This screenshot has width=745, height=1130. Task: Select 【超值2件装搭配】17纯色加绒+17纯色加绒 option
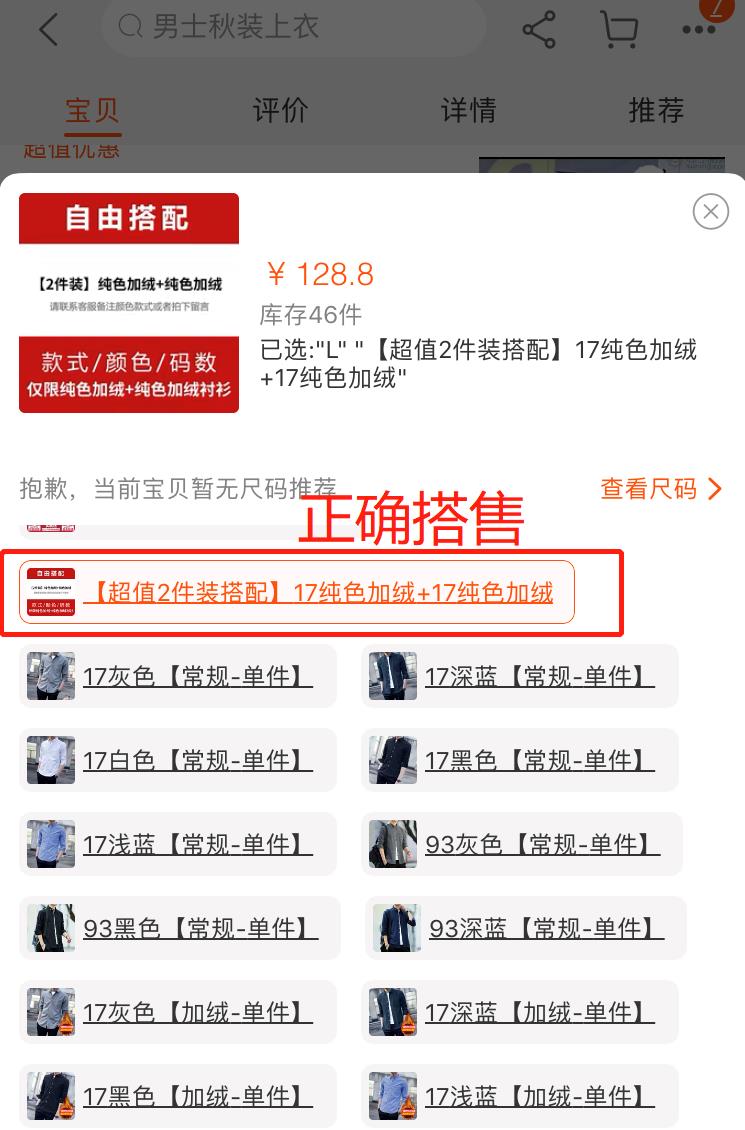[298, 592]
